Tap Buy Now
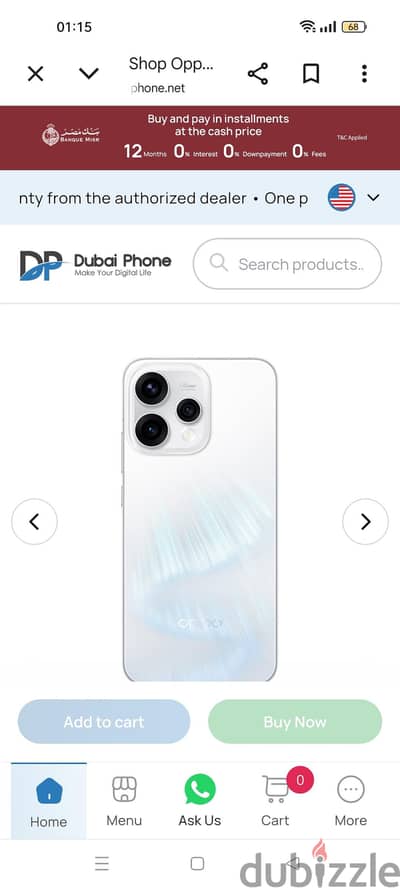Image resolution: width=400 pixels, height=888 pixels. 295,722
